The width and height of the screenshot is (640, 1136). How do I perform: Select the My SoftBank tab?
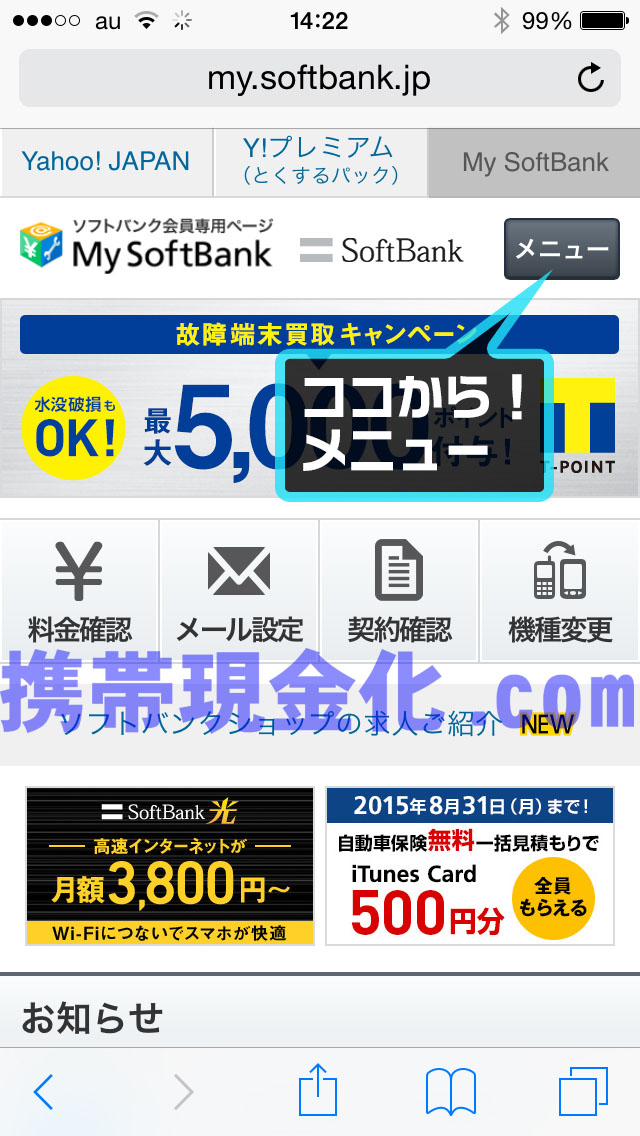click(534, 162)
